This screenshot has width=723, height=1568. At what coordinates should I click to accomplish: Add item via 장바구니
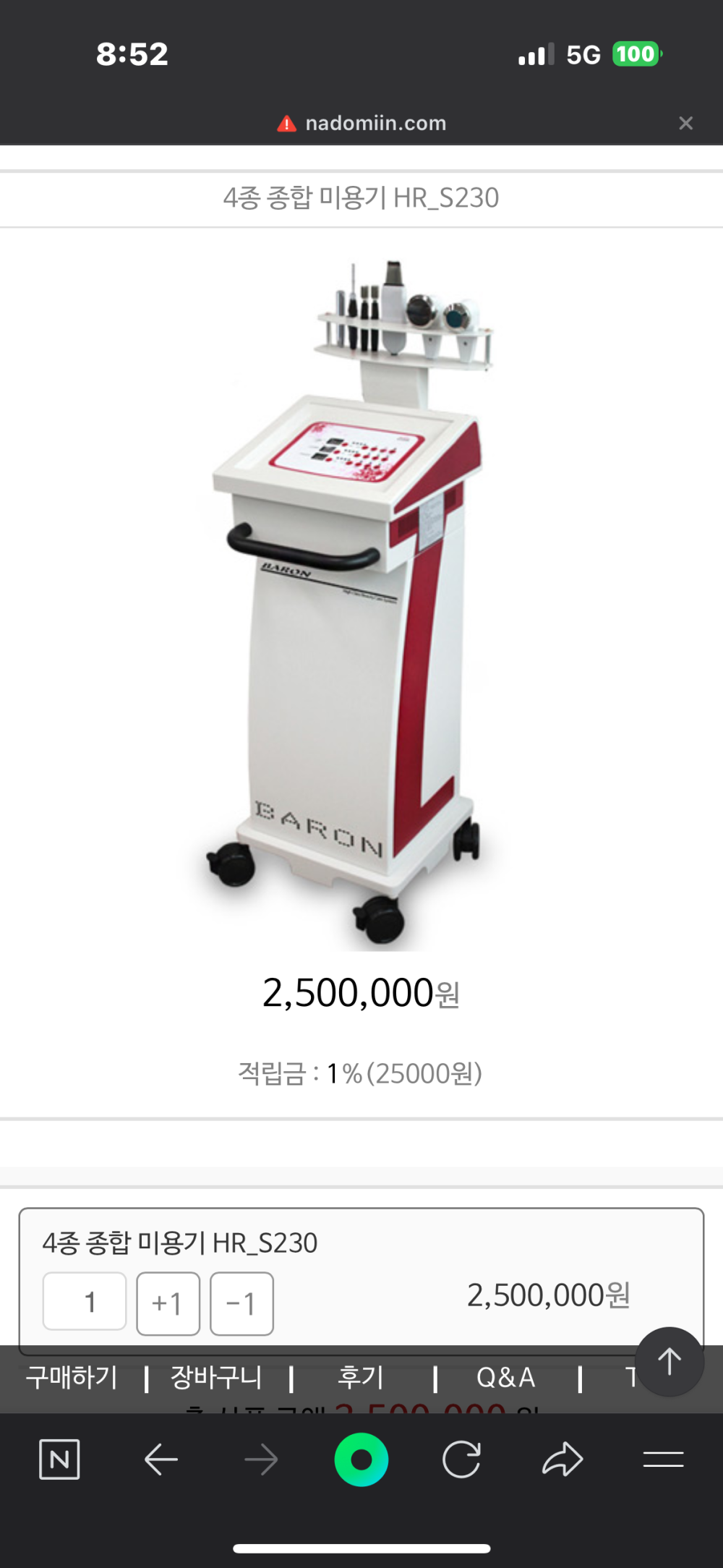[x=216, y=1377]
